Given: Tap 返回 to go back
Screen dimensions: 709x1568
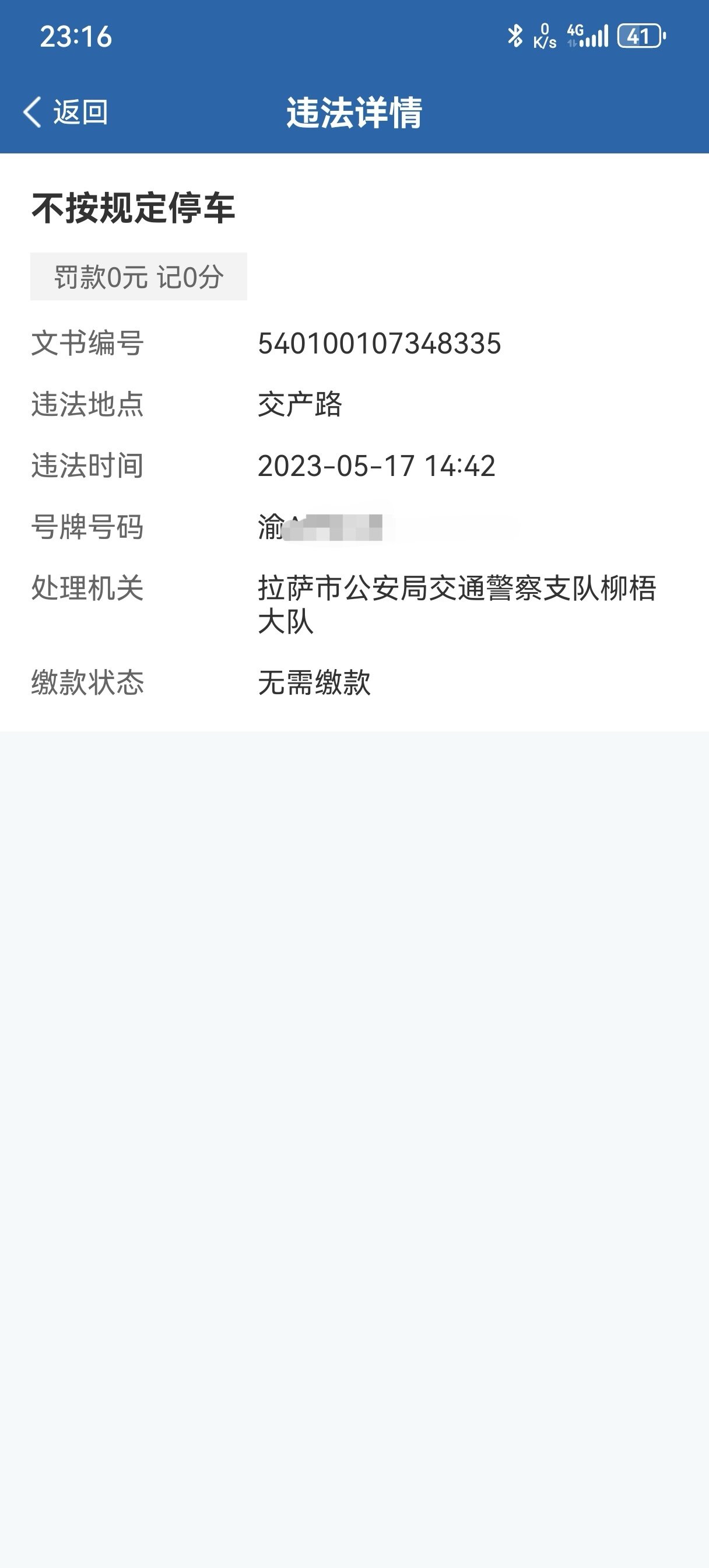Looking at the screenshot, I should [x=66, y=113].
